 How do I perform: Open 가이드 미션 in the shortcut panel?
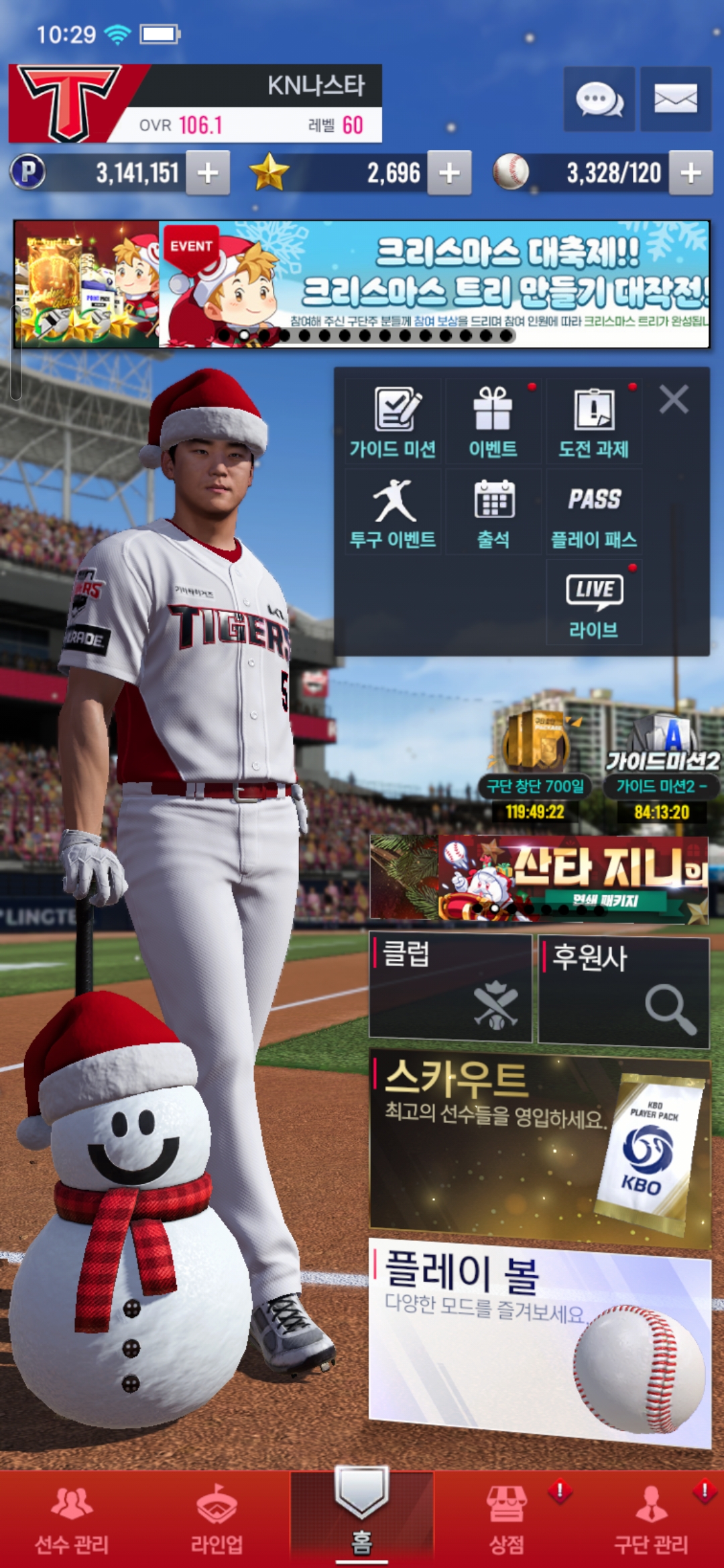[394, 422]
